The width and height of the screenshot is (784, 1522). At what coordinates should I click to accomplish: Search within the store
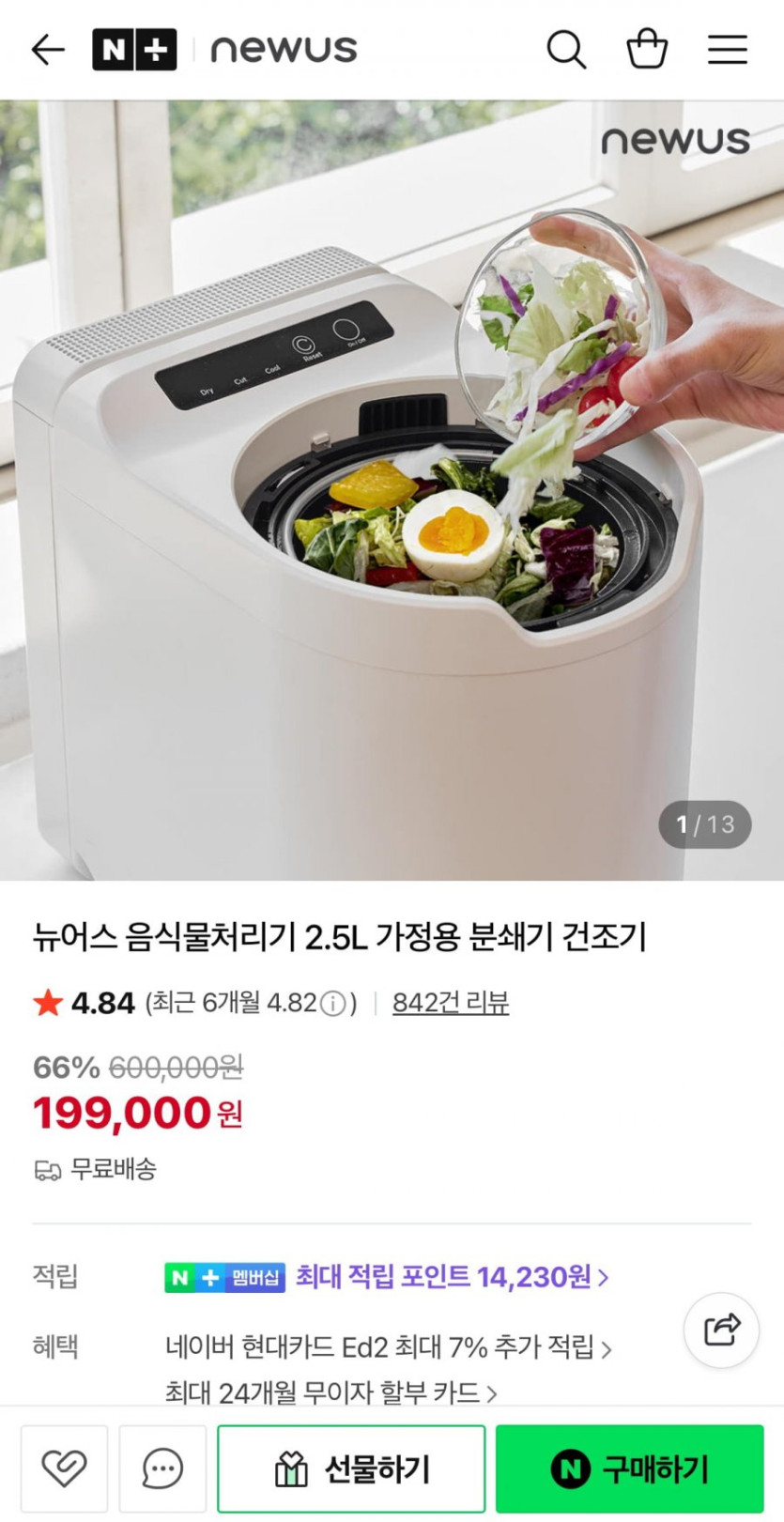pos(566,49)
